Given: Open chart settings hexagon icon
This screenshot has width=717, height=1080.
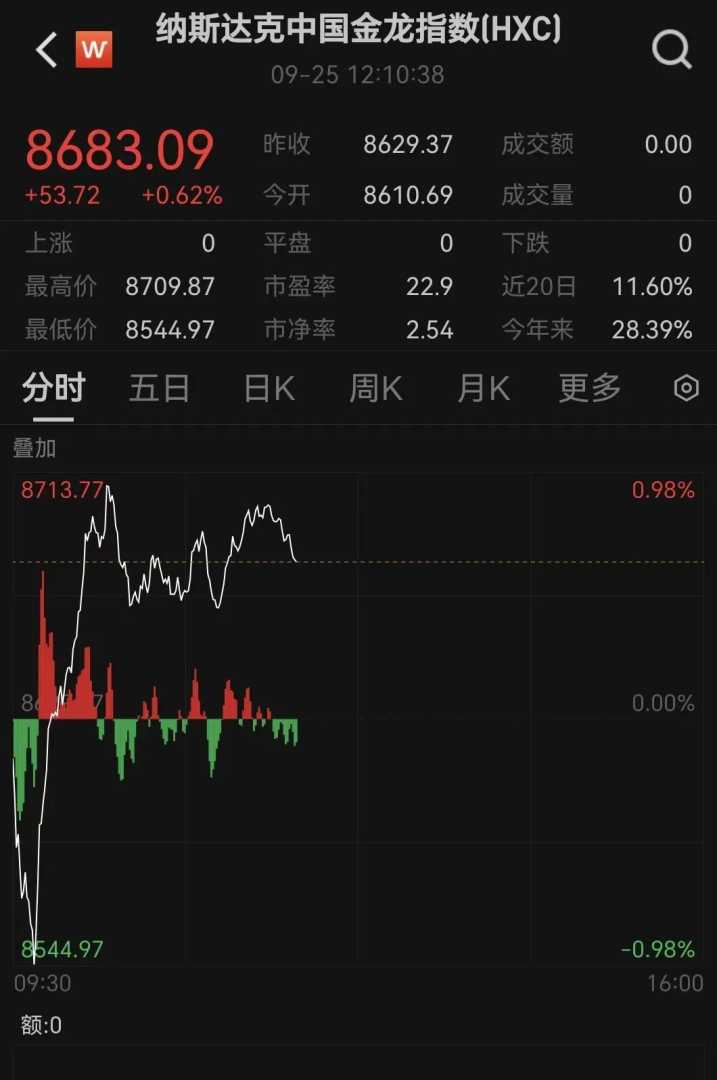Looking at the screenshot, I should coord(686,388).
